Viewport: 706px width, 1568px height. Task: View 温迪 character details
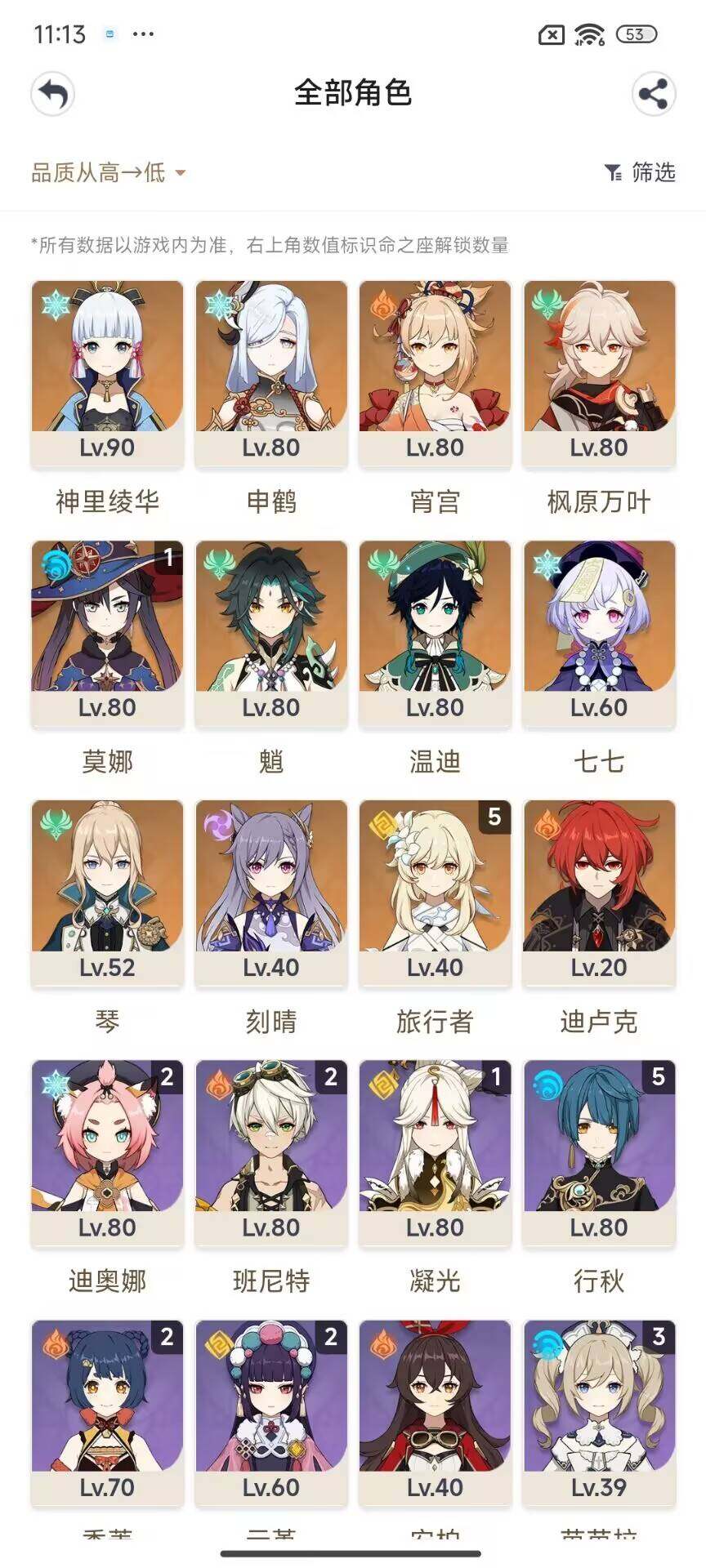[435, 634]
